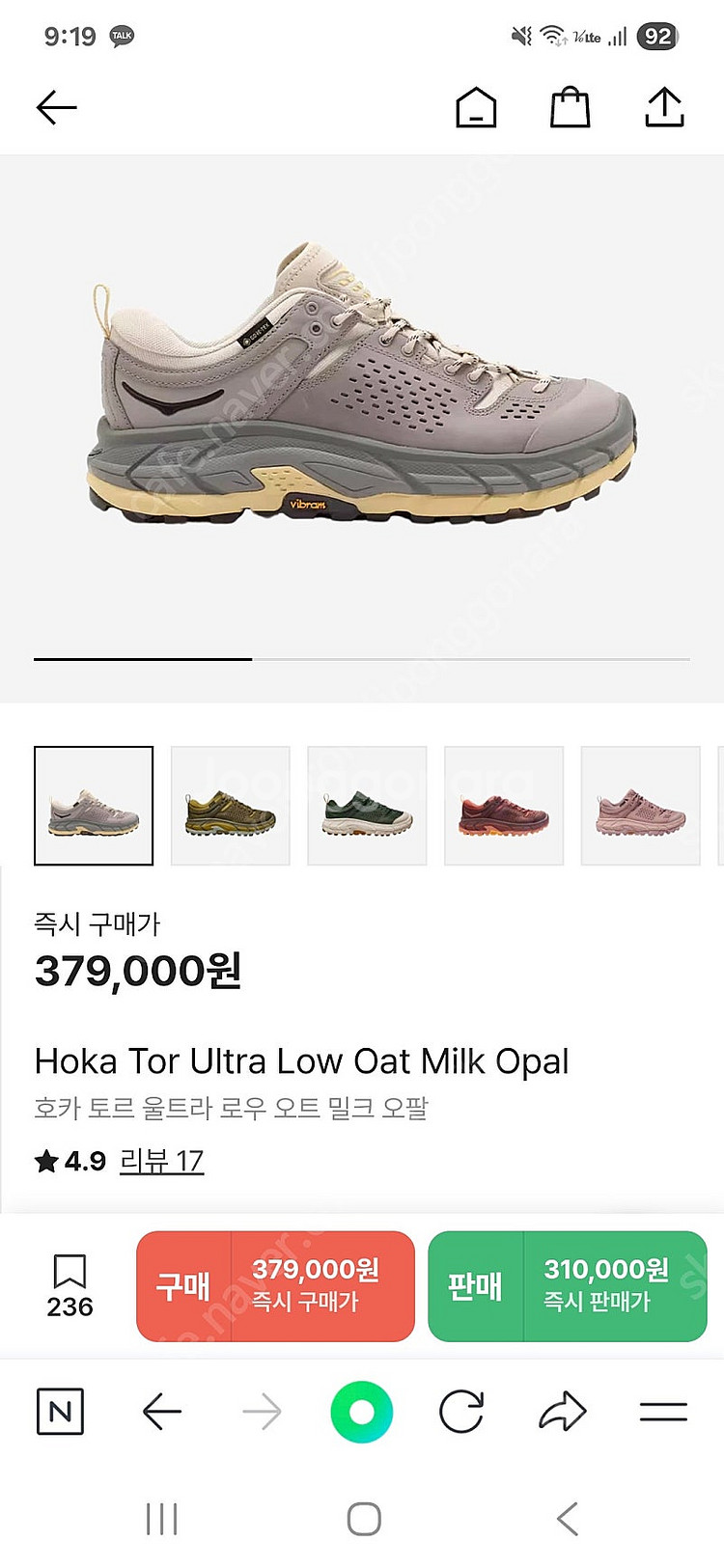Open the browser menu lines
Viewport: 724px width, 1568px height.
point(663,1412)
